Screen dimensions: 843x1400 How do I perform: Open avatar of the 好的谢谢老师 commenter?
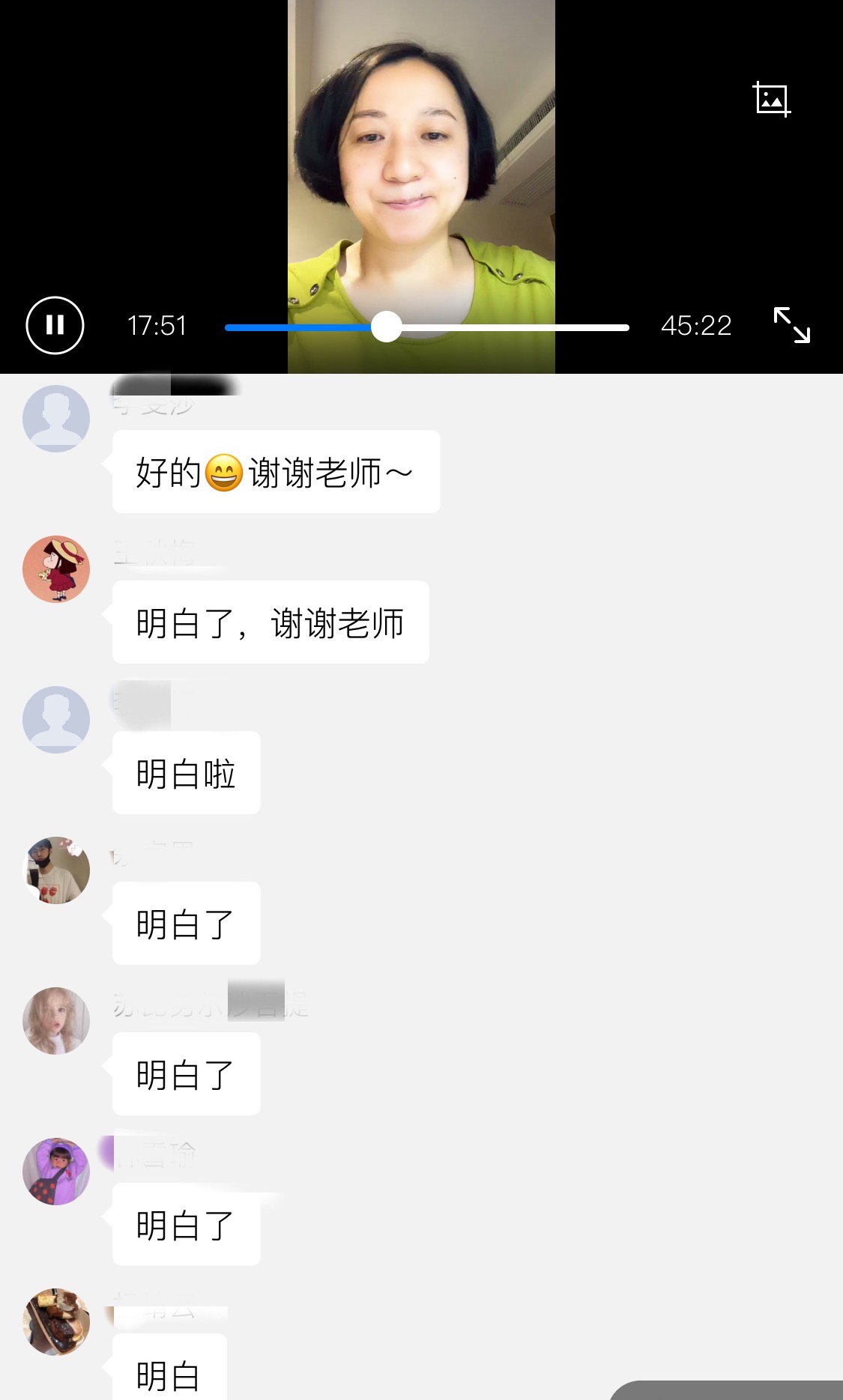coord(56,419)
